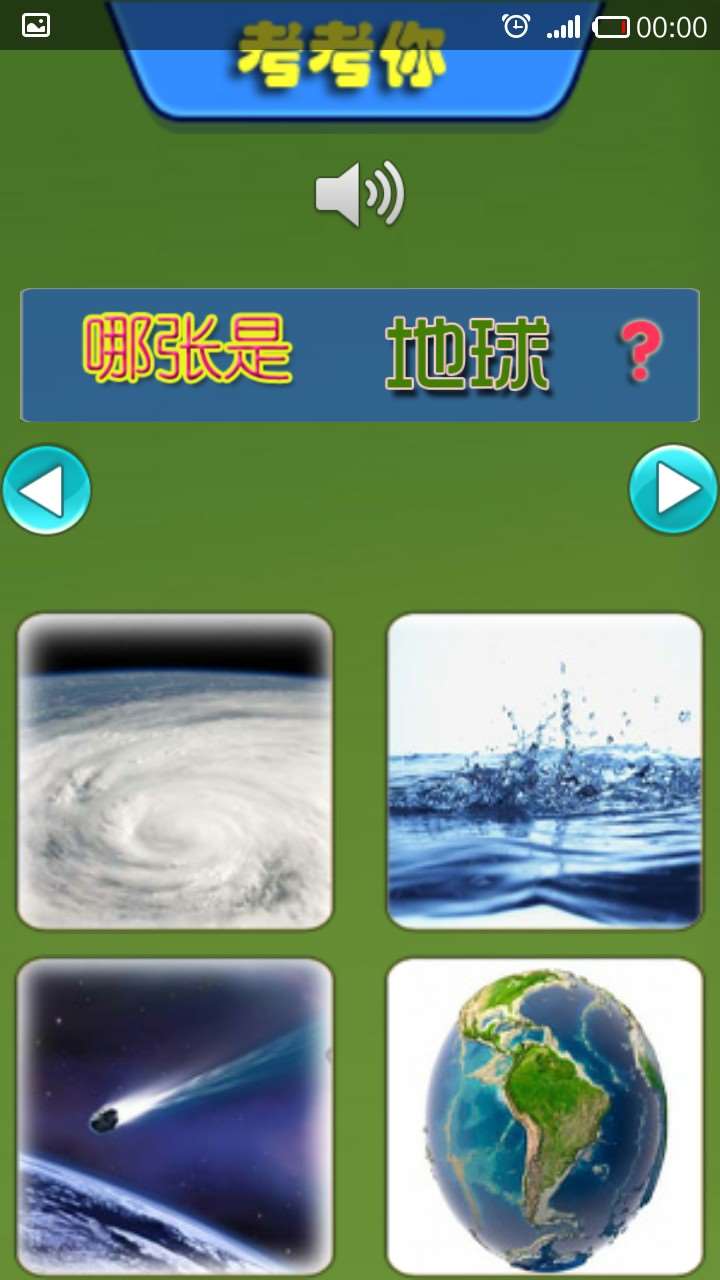Click the signal strength bars icon
The image size is (720, 1280).
tap(563, 25)
